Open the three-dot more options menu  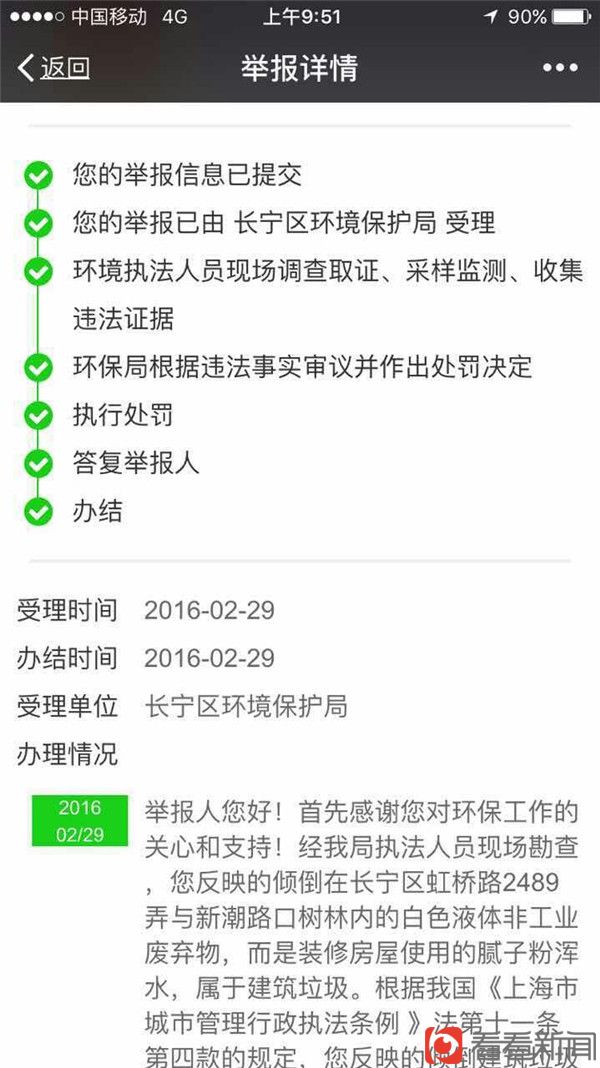click(560, 67)
